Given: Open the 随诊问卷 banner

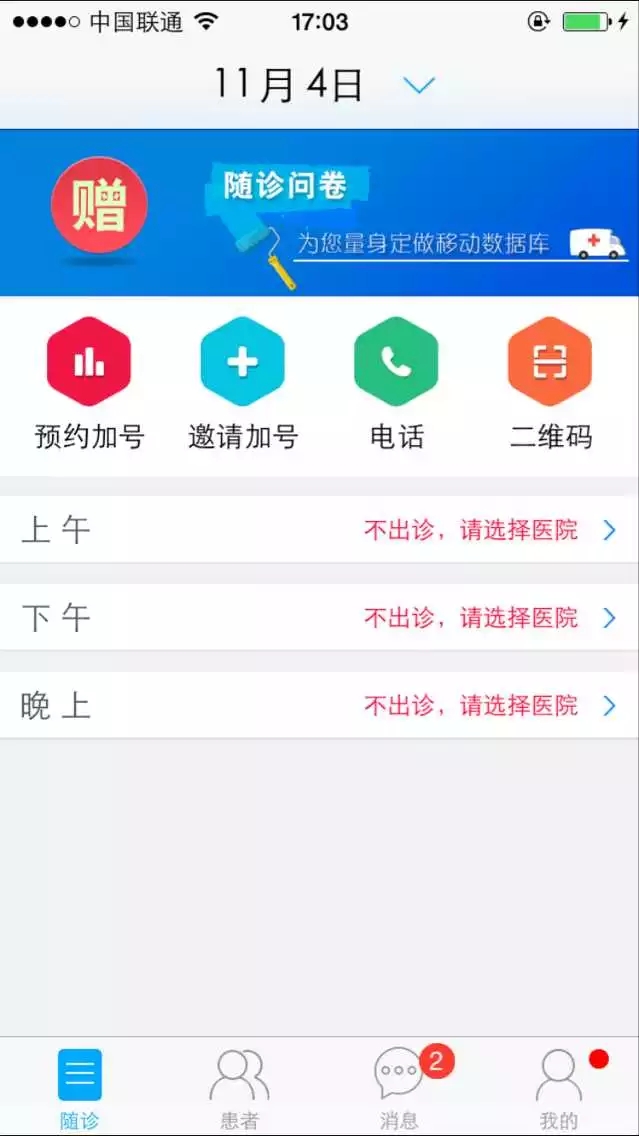Looking at the screenshot, I should point(319,212).
